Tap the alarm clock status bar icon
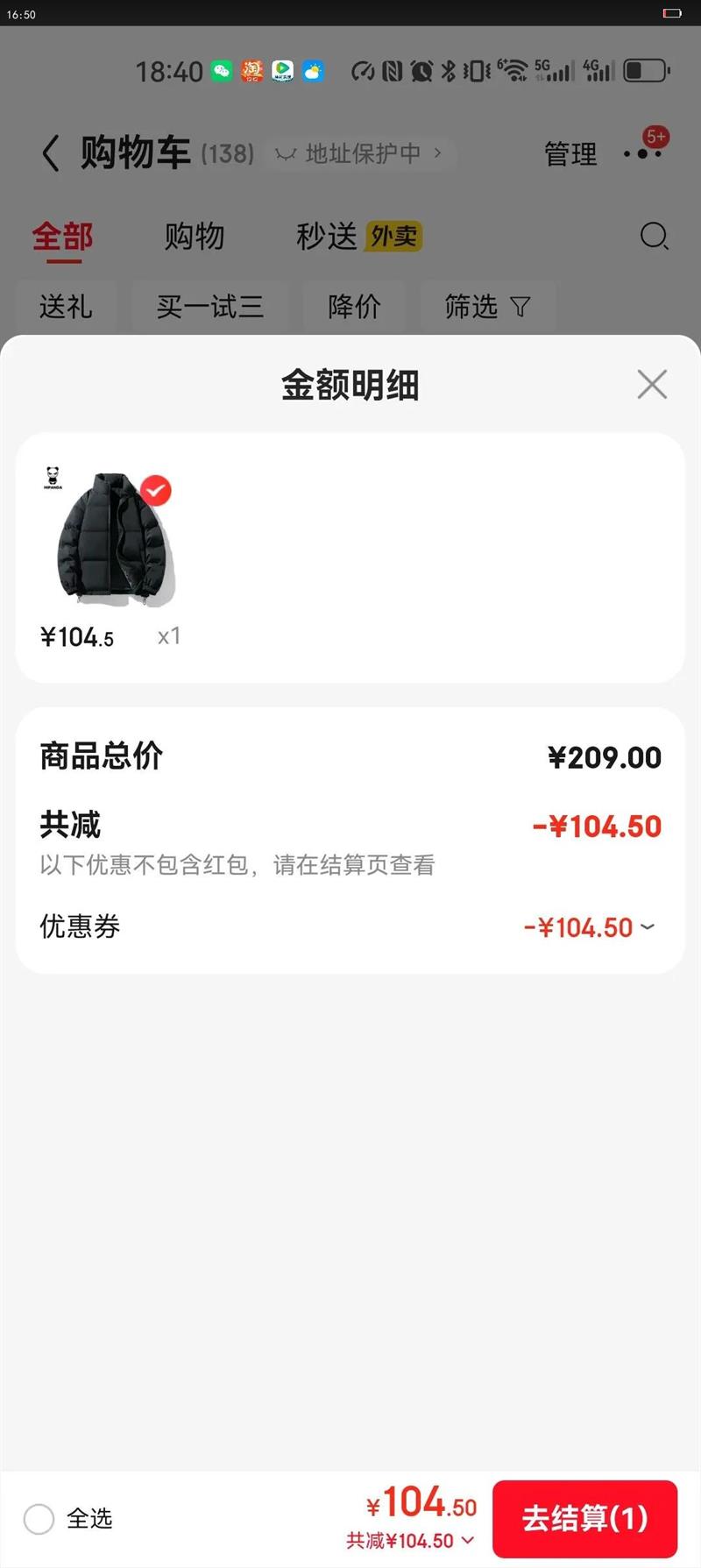The image size is (701, 1568). coord(421,71)
